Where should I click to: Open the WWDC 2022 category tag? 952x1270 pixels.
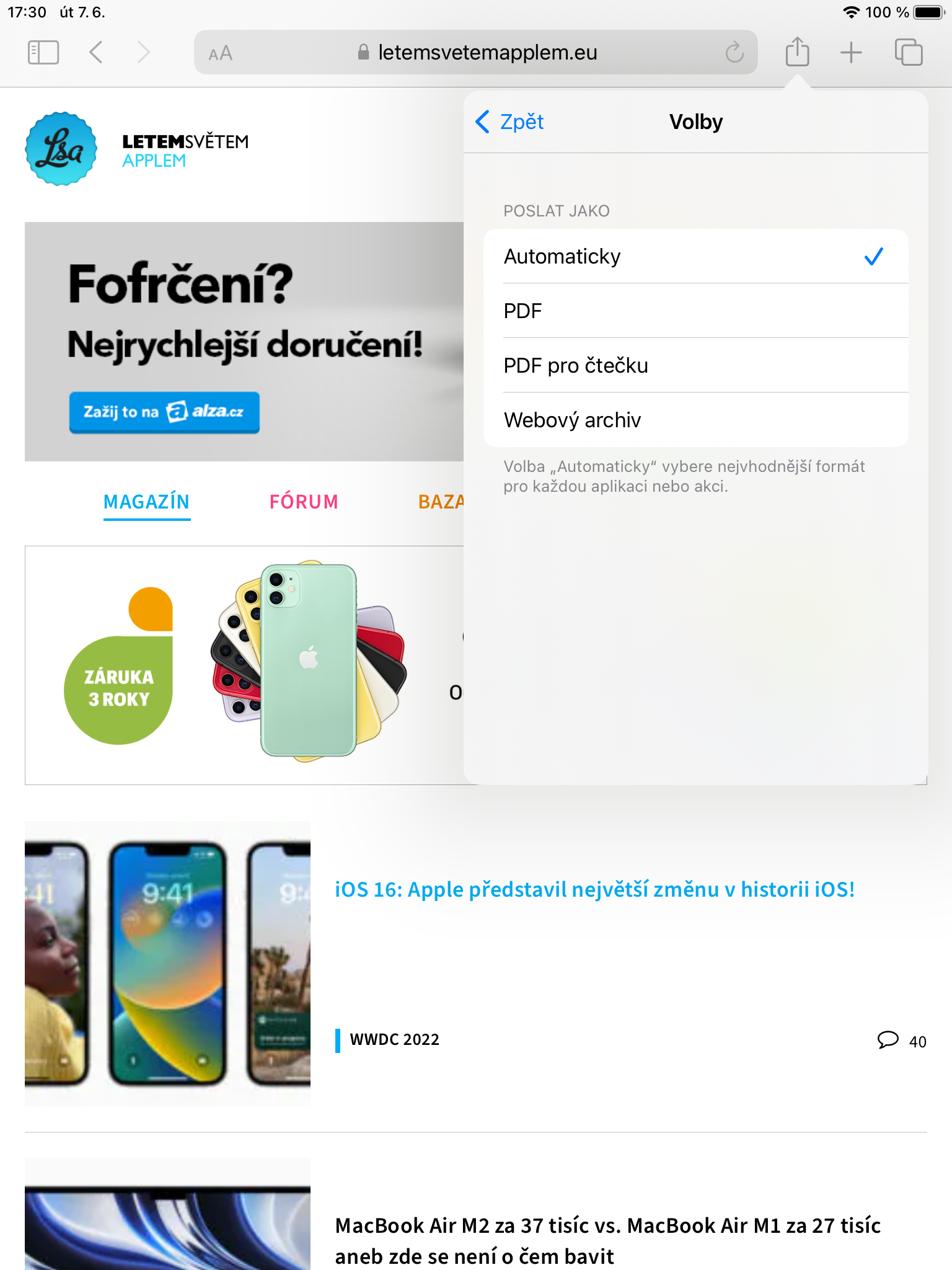[394, 1040]
